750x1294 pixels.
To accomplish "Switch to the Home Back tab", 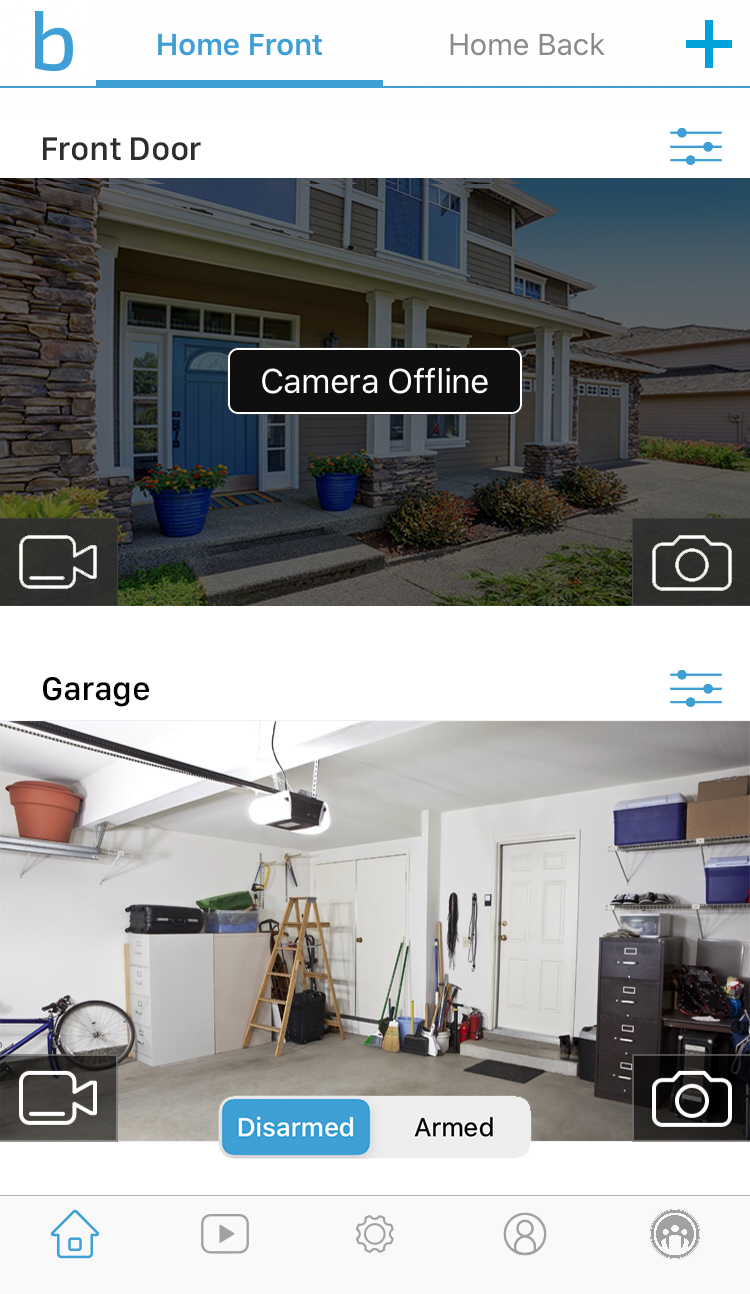I will coord(526,45).
